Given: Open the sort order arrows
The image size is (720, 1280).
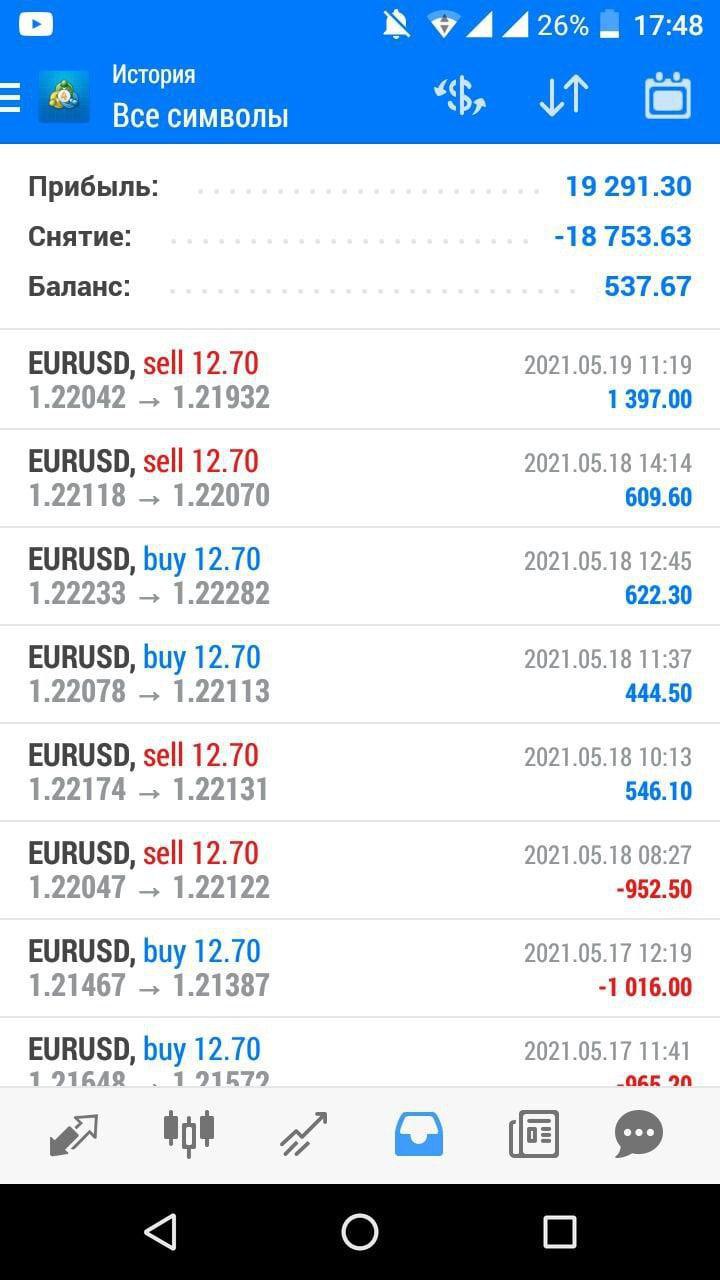Looking at the screenshot, I should 563,97.
